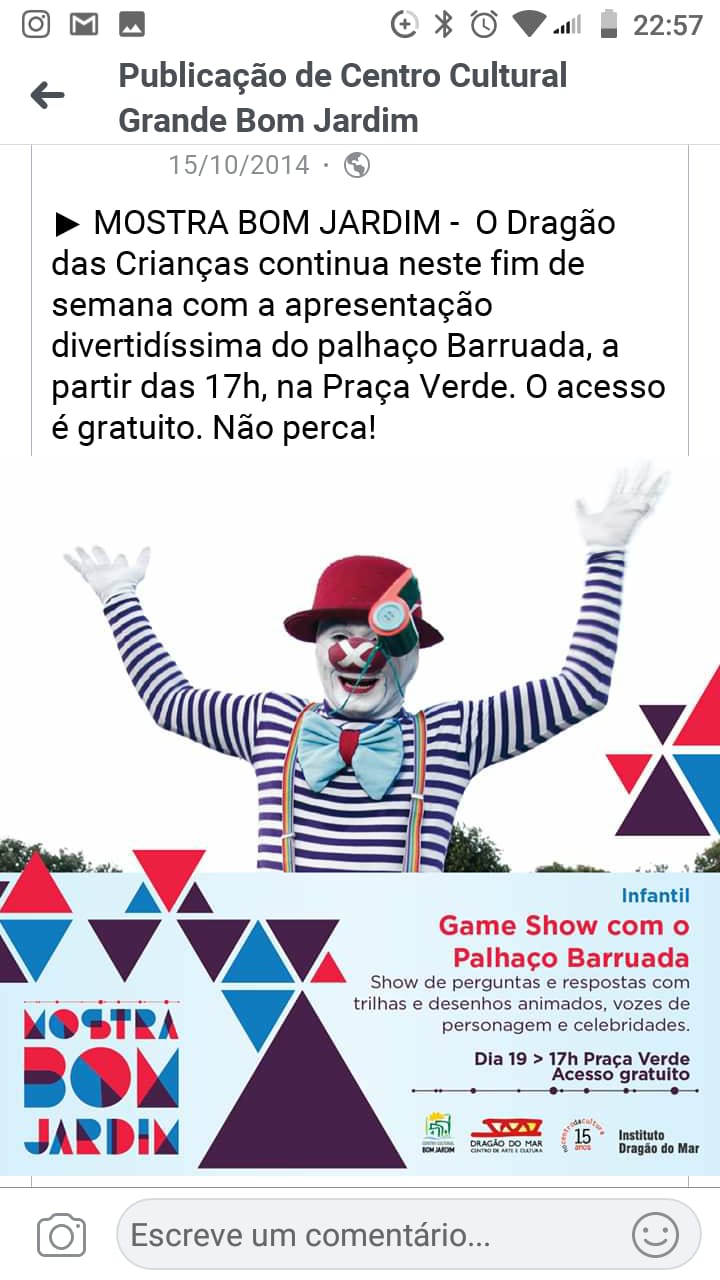Open the camera to attach a photo

(x=61, y=1236)
